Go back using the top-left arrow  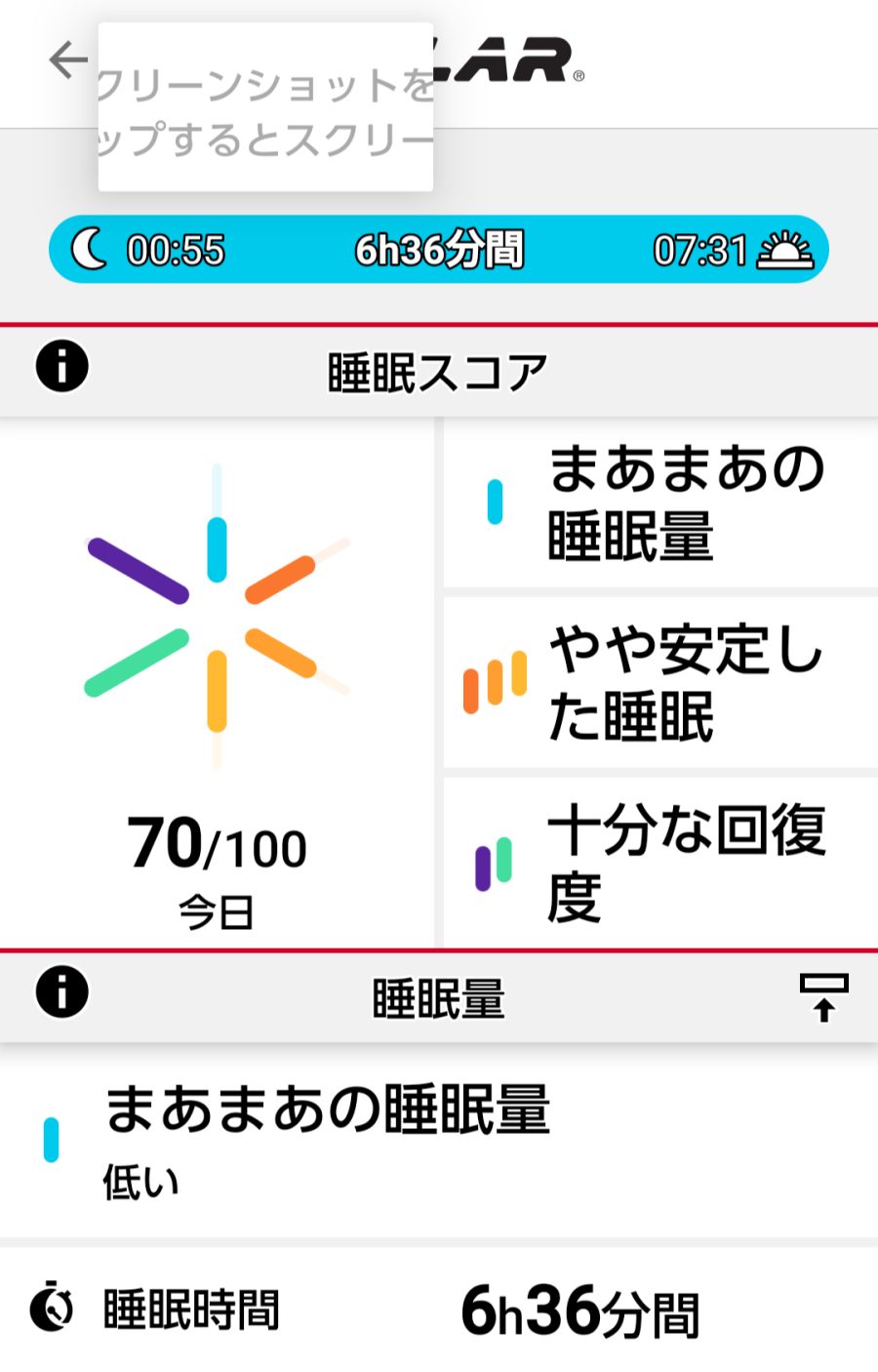68,61
